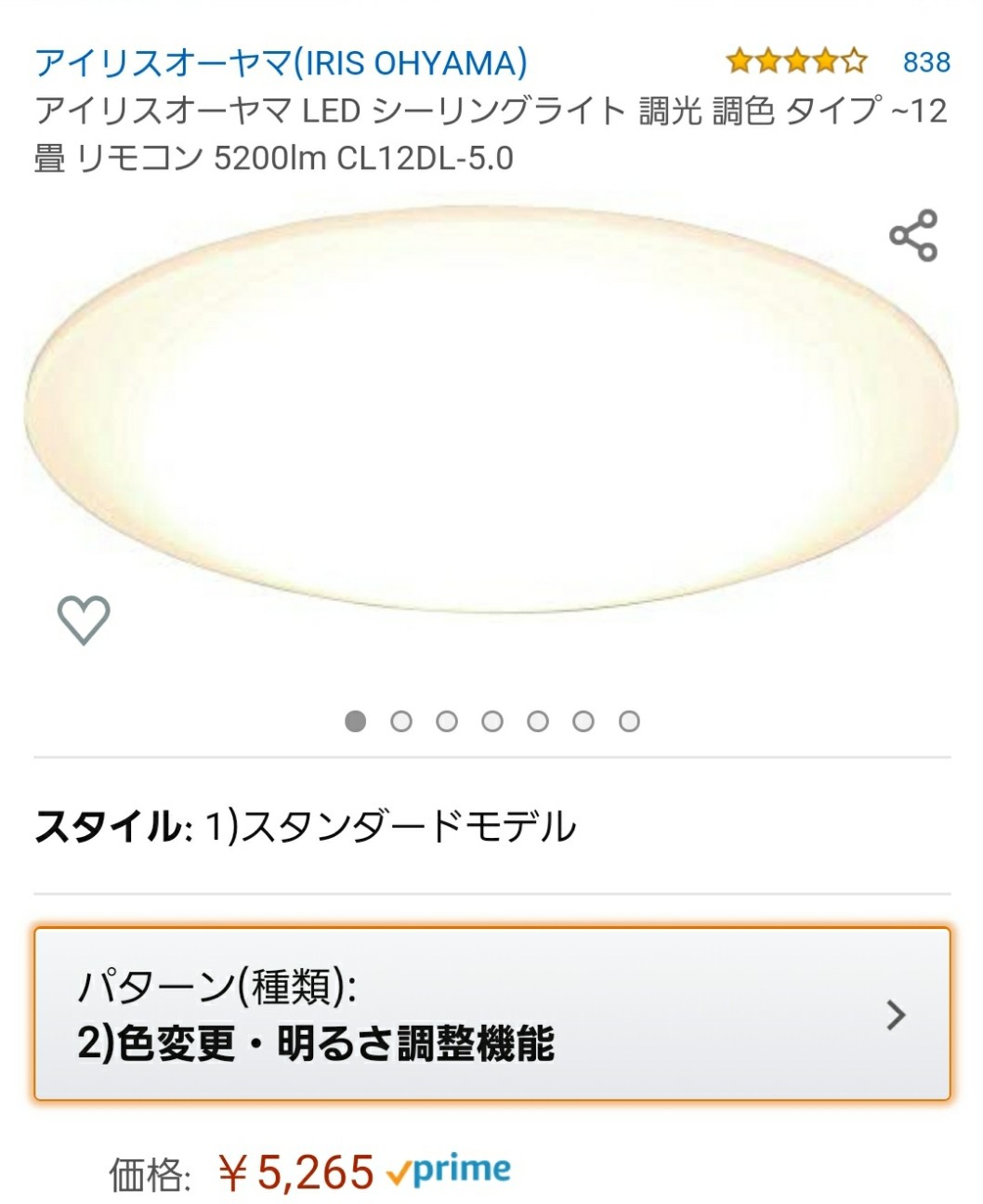Open the アイリスオーヤマ(IRIS OHYAMA) brand page
Image resolution: width=983 pixels, height=1204 pixels.
click(279, 61)
